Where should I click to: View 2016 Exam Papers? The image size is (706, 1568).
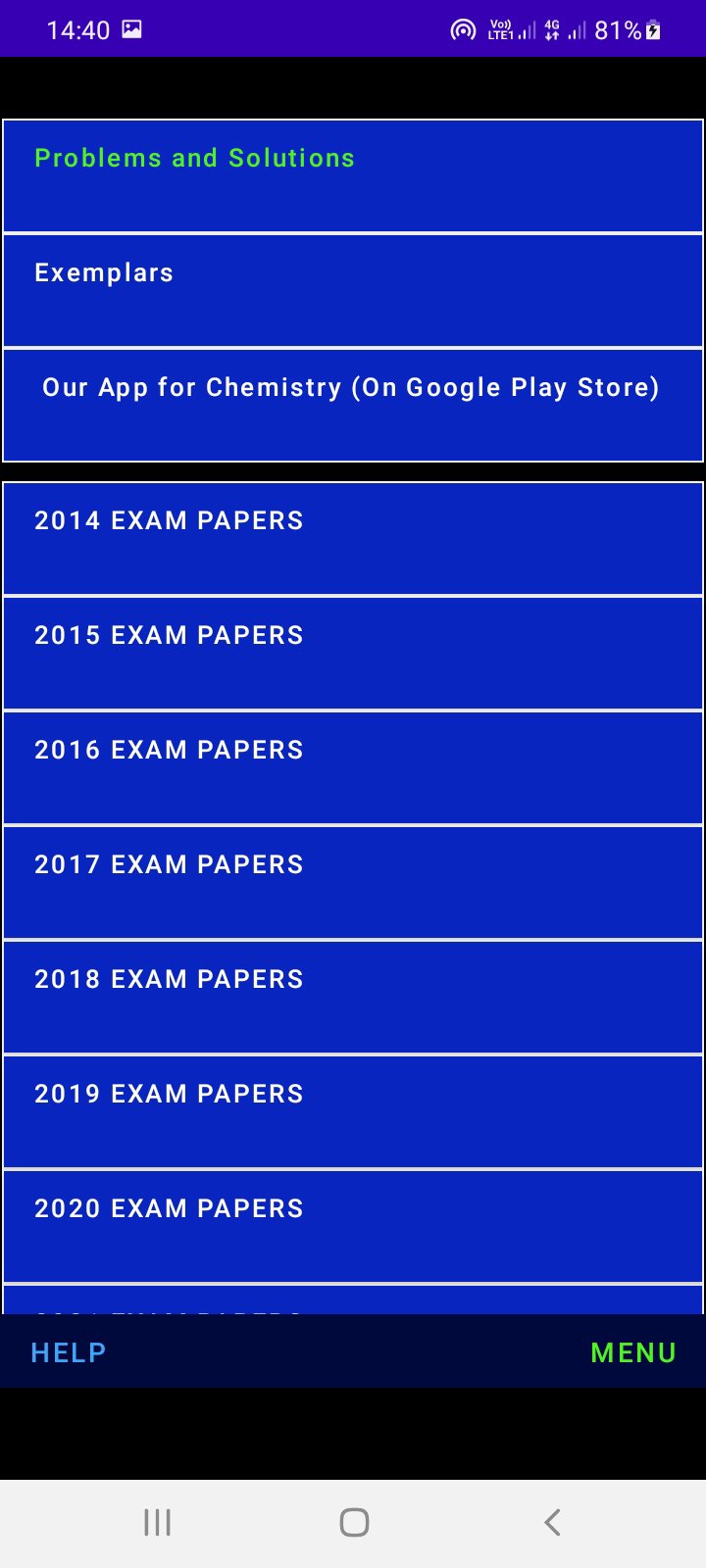(353, 767)
